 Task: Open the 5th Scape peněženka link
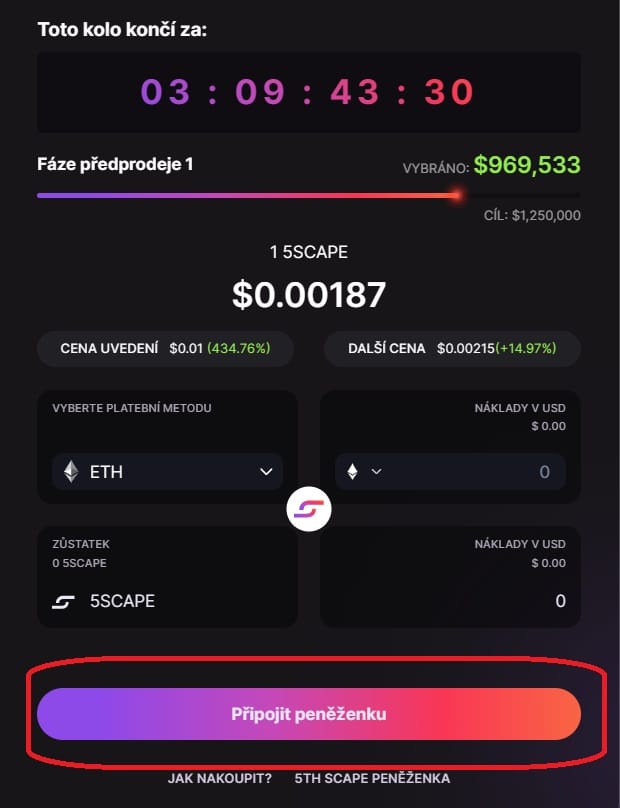tap(372, 778)
